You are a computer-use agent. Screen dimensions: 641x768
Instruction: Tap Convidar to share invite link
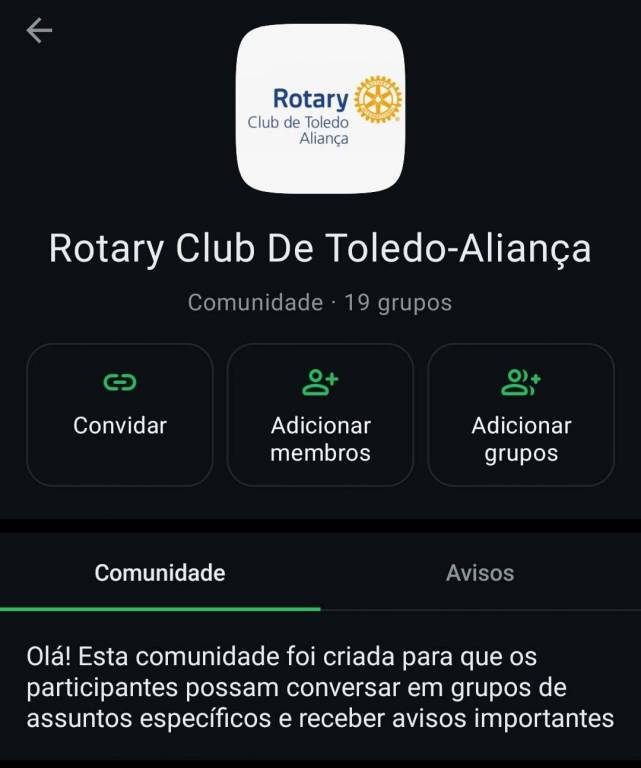tap(120, 414)
